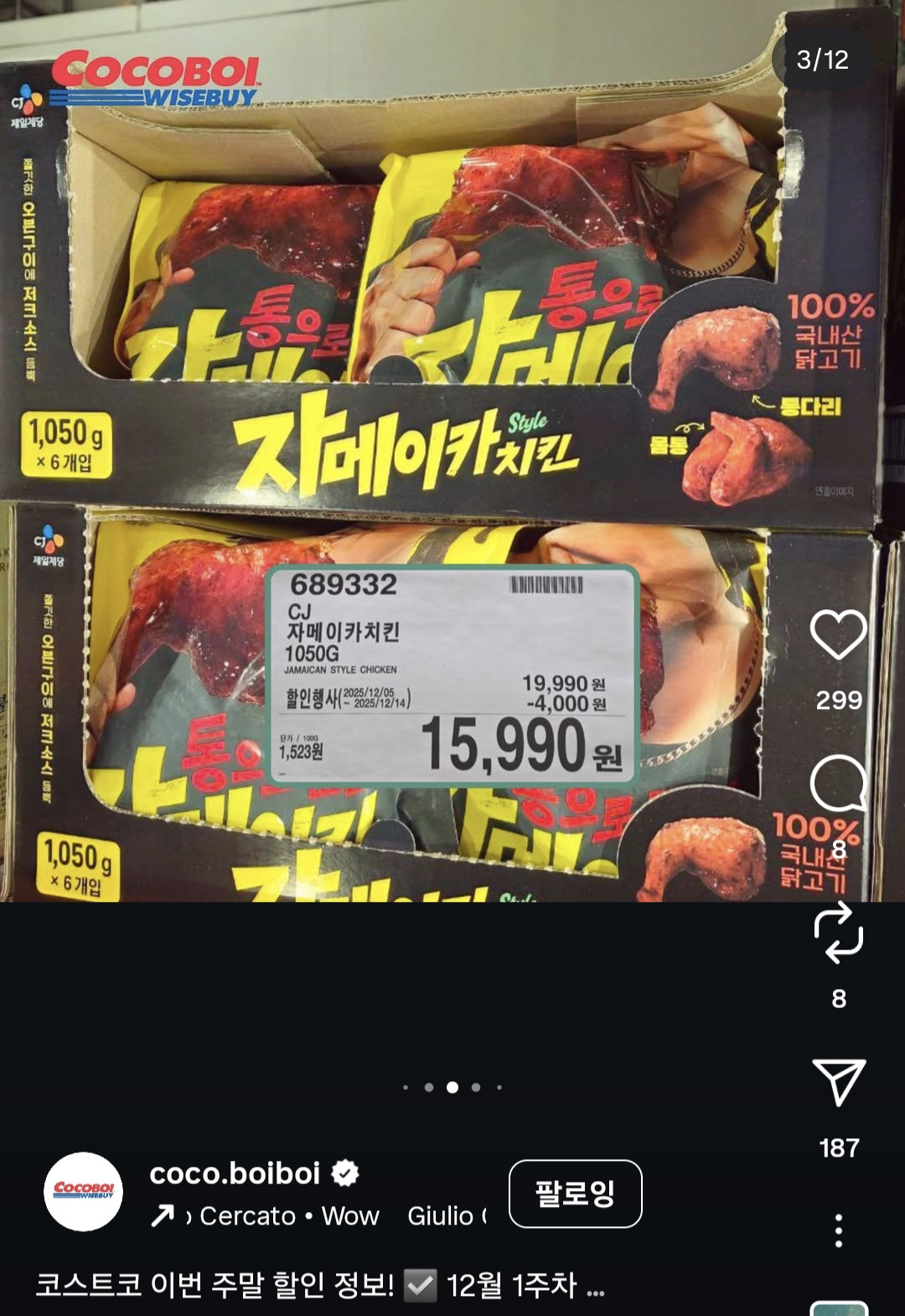This screenshot has height=1316, width=905.
Task: Open comment list via the 8 count
Action: pyautogui.click(x=839, y=849)
